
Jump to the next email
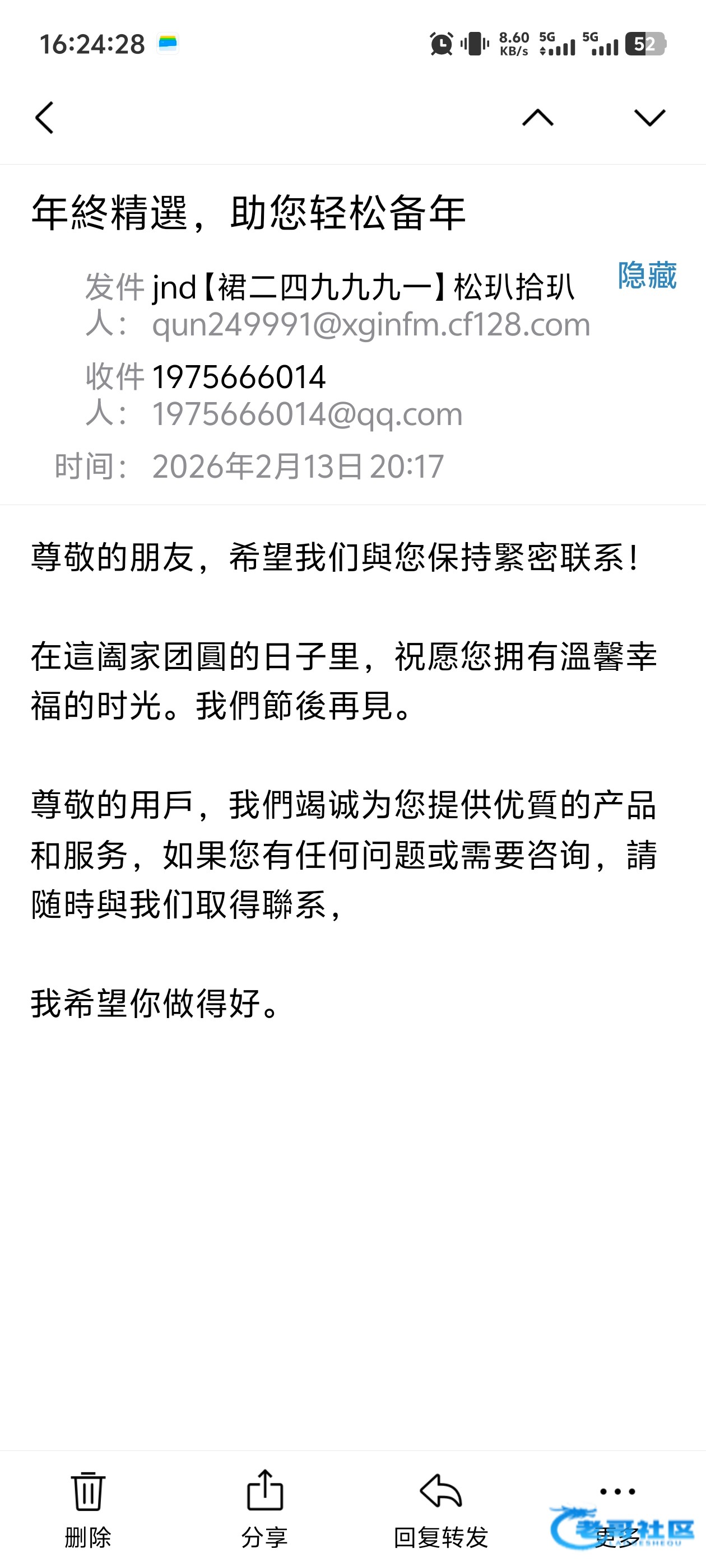pos(649,118)
